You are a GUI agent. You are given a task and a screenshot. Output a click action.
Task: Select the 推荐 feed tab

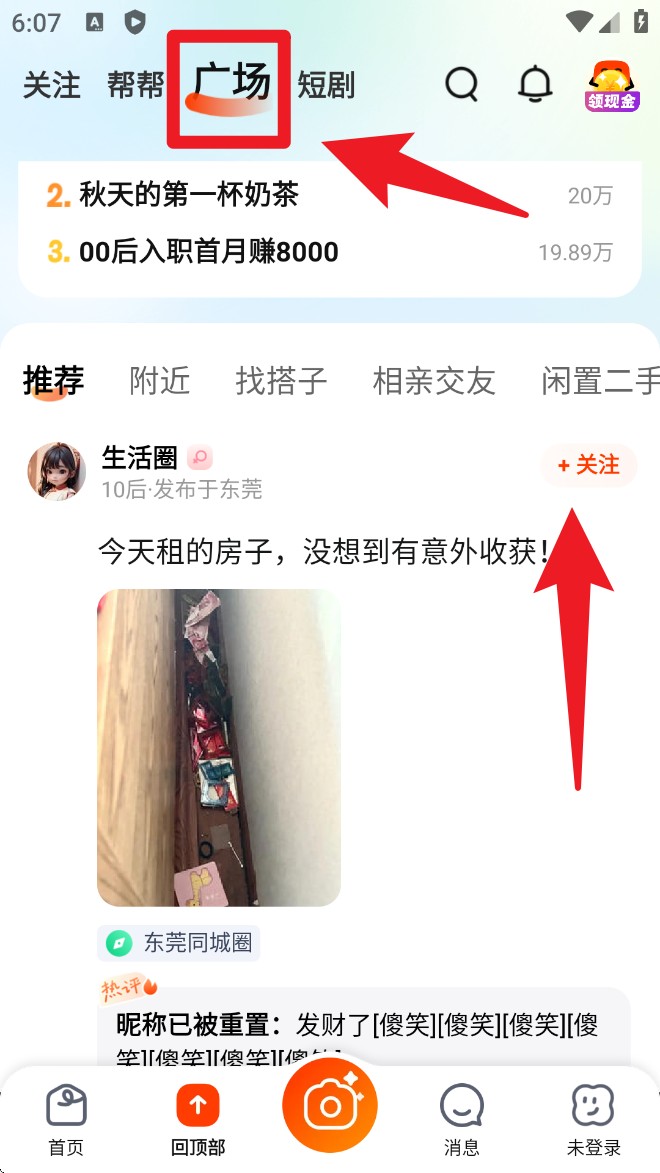pos(53,380)
